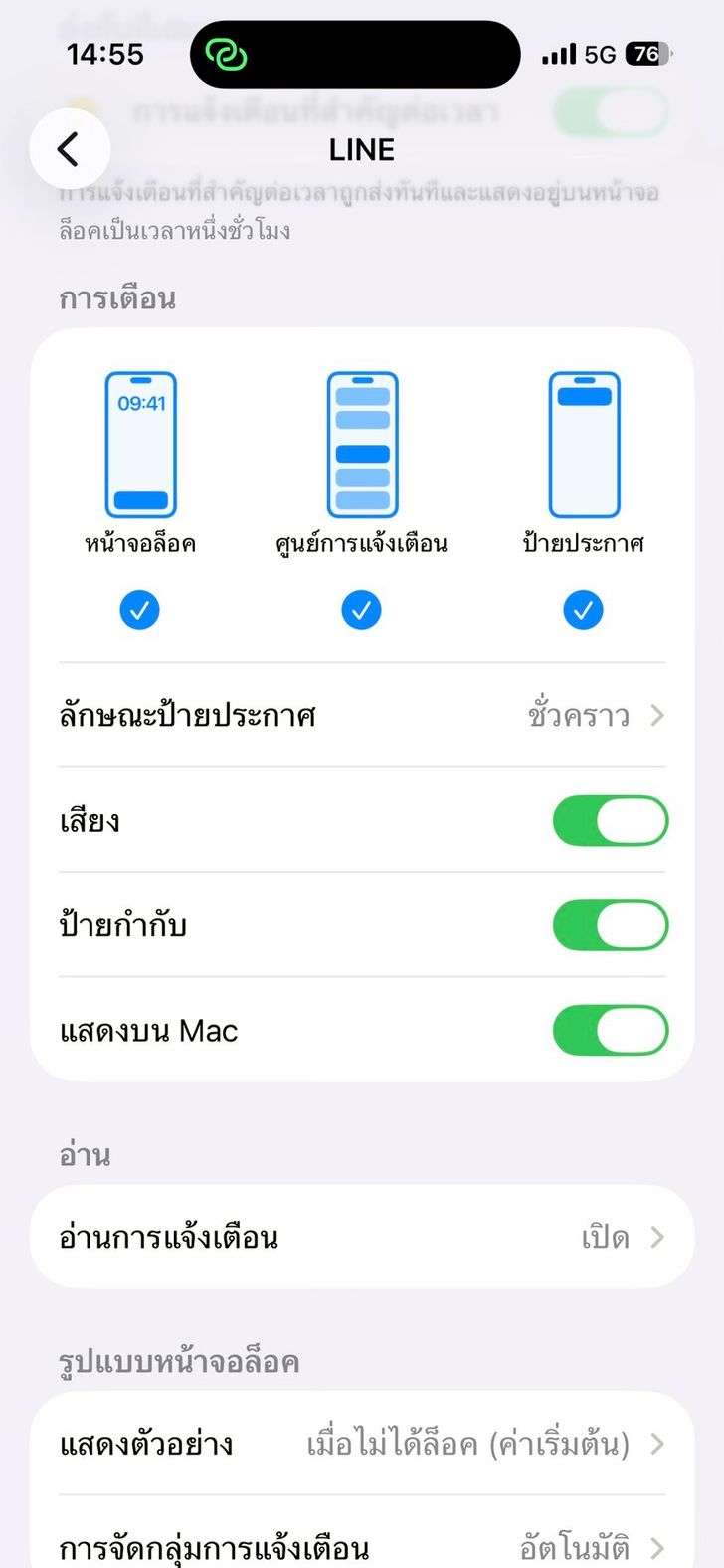The height and width of the screenshot is (1568, 724).
Task: Disable the เสียง sound toggle
Action: [610, 820]
